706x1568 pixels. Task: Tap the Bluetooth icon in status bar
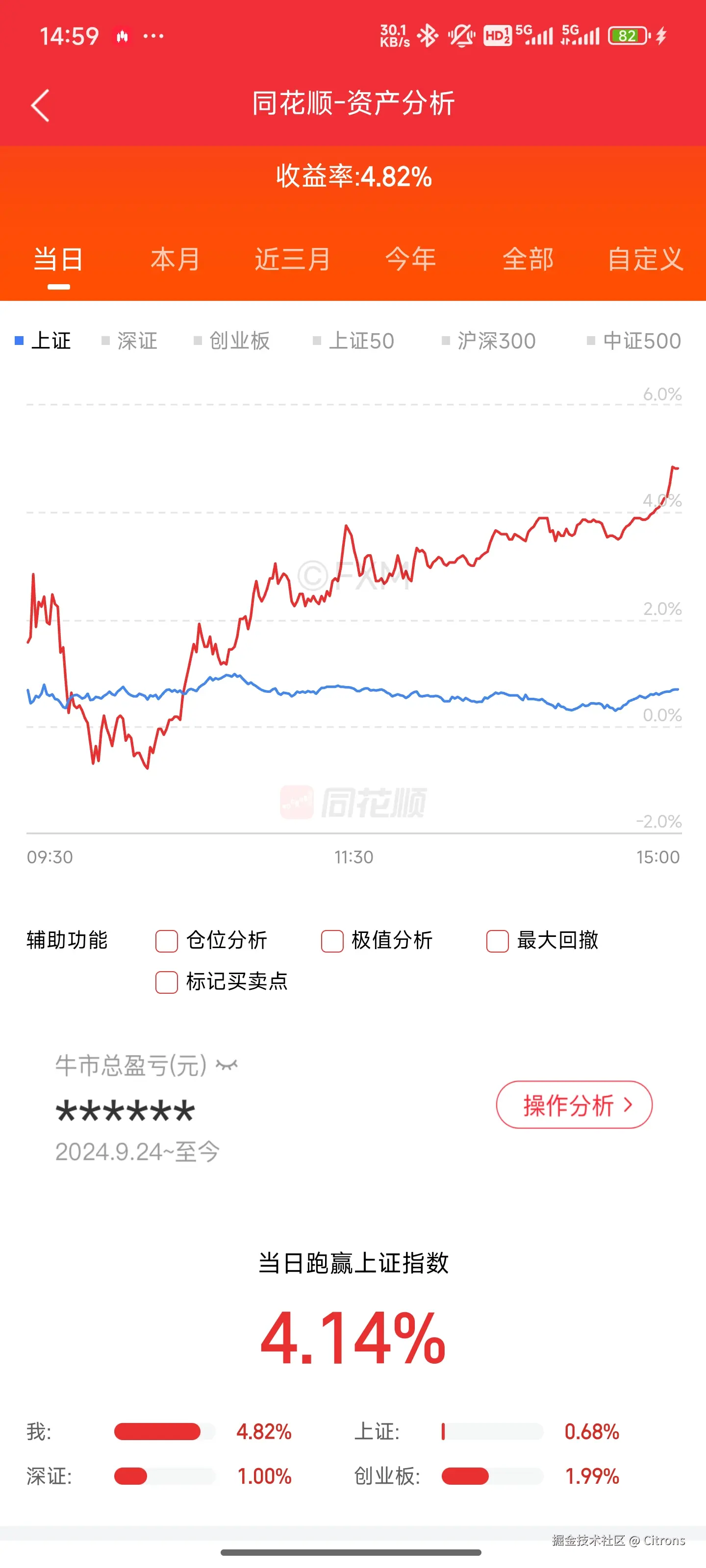coord(427,36)
